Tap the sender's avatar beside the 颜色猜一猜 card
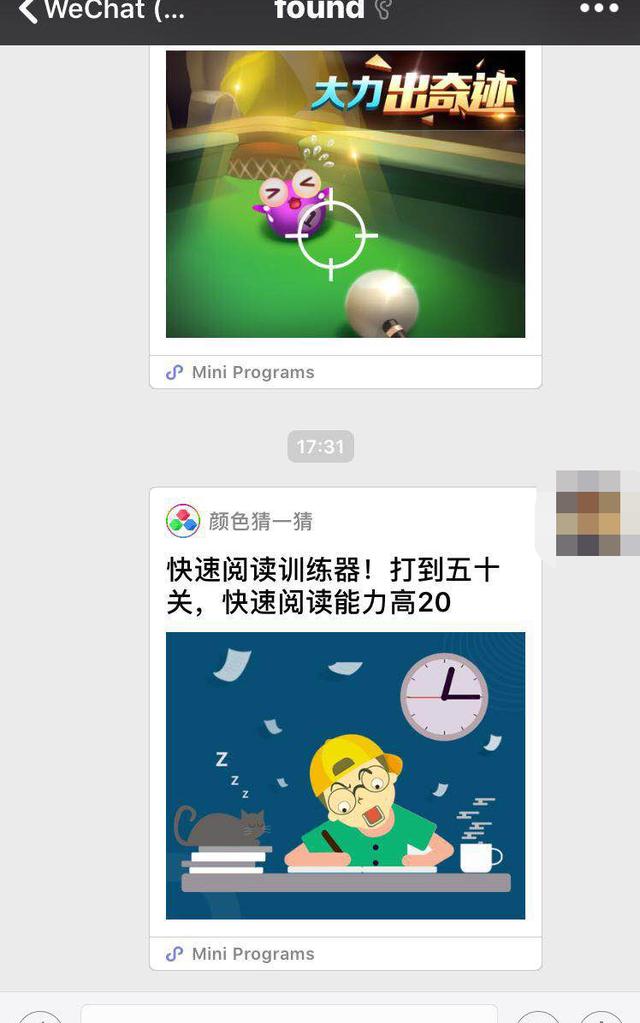This screenshot has height=1023, width=640. click(x=597, y=514)
